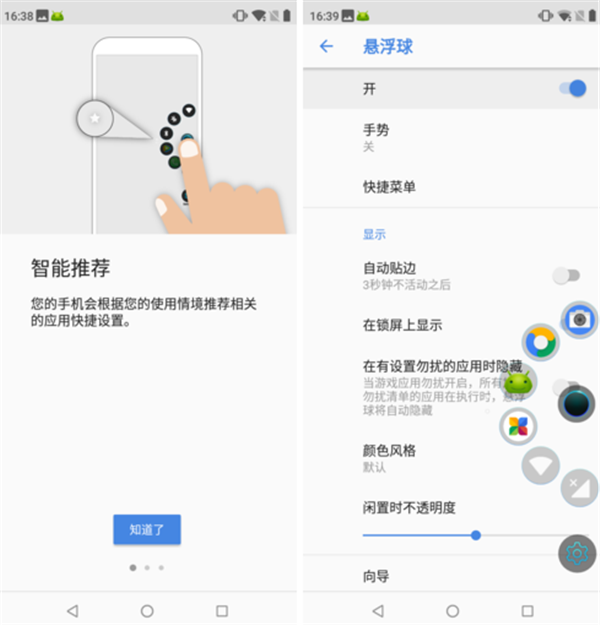Go back from the 悬浮球 settings page
This screenshot has width=600, height=625.
326,47
